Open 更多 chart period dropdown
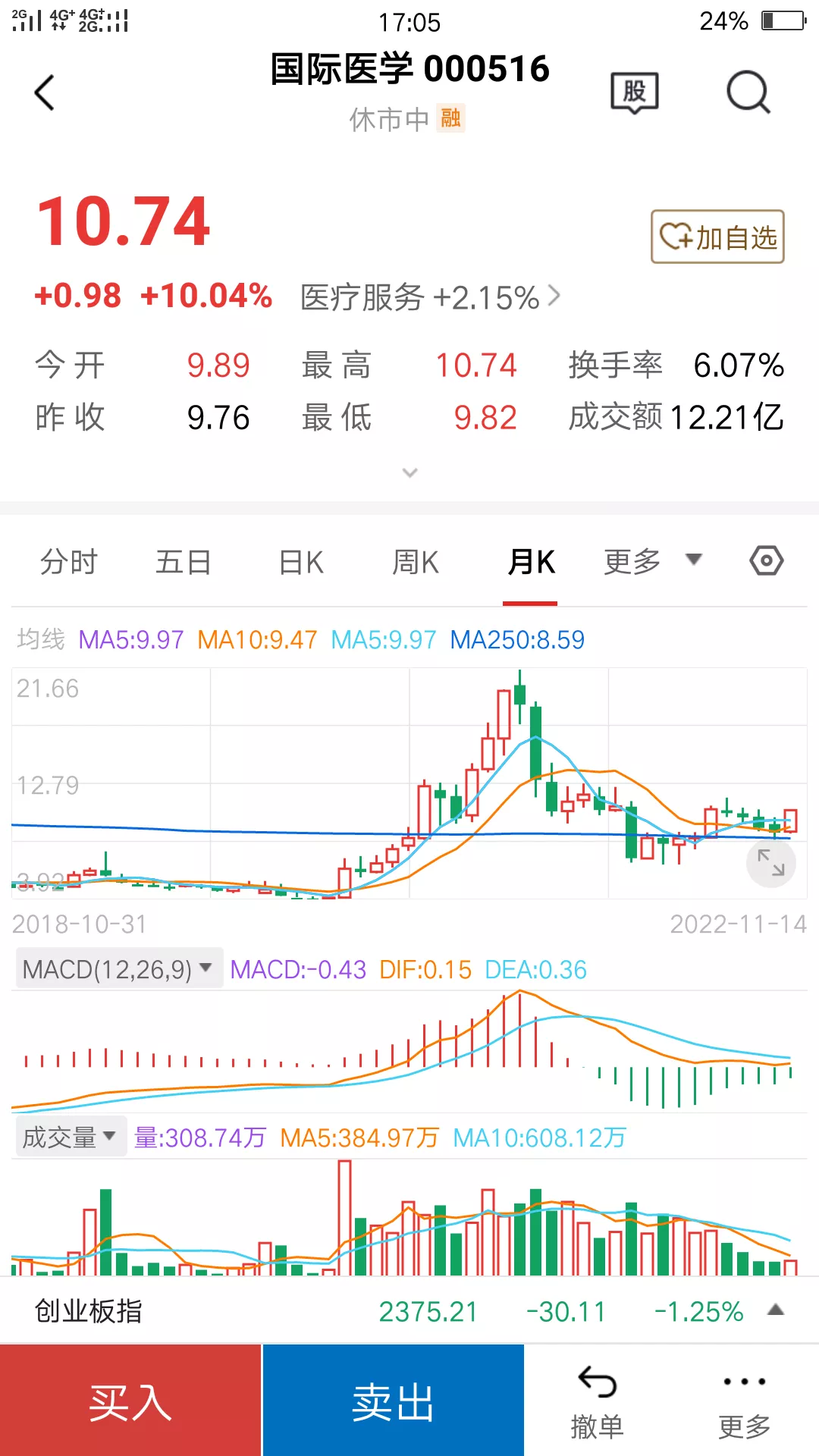819x1456 pixels. pyautogui.click(x=652, y=561)
